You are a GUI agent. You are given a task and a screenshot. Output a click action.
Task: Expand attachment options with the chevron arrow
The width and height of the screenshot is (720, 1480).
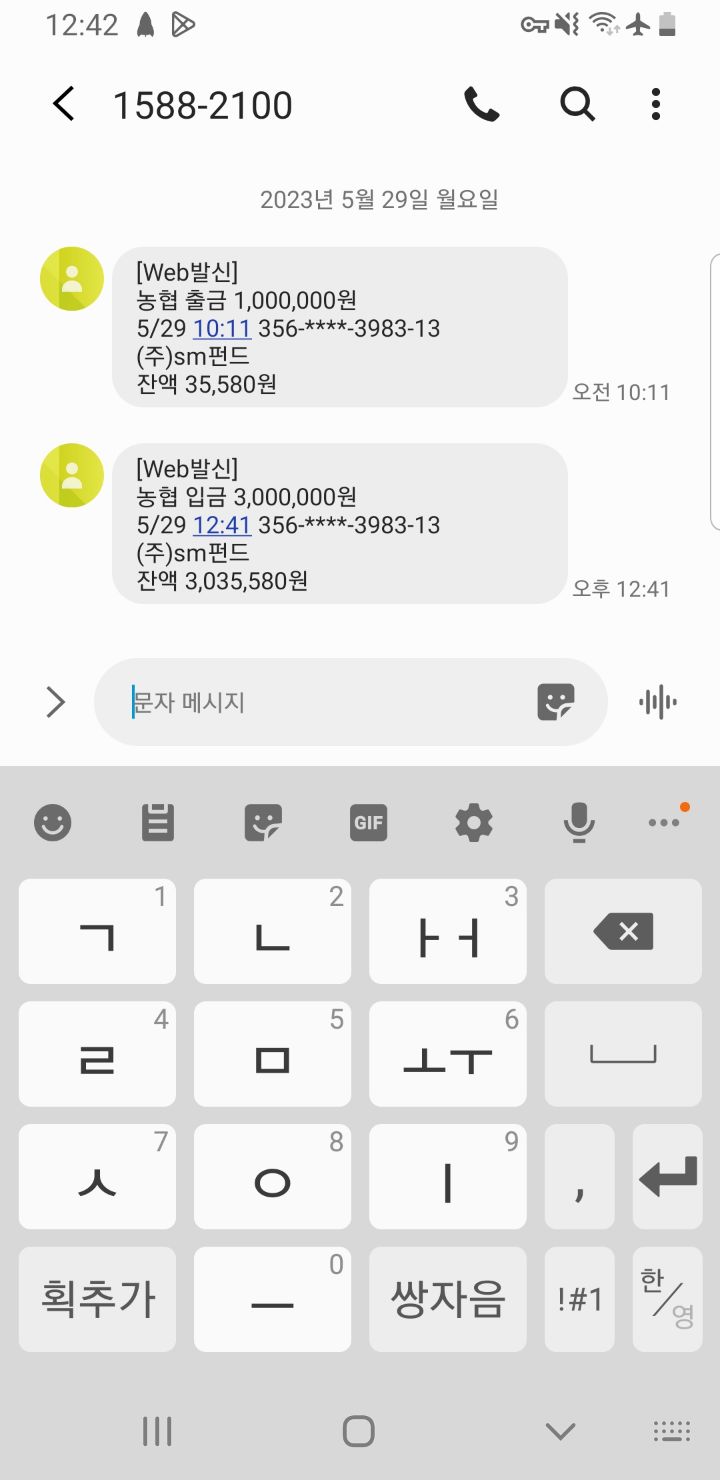(55, 703)
